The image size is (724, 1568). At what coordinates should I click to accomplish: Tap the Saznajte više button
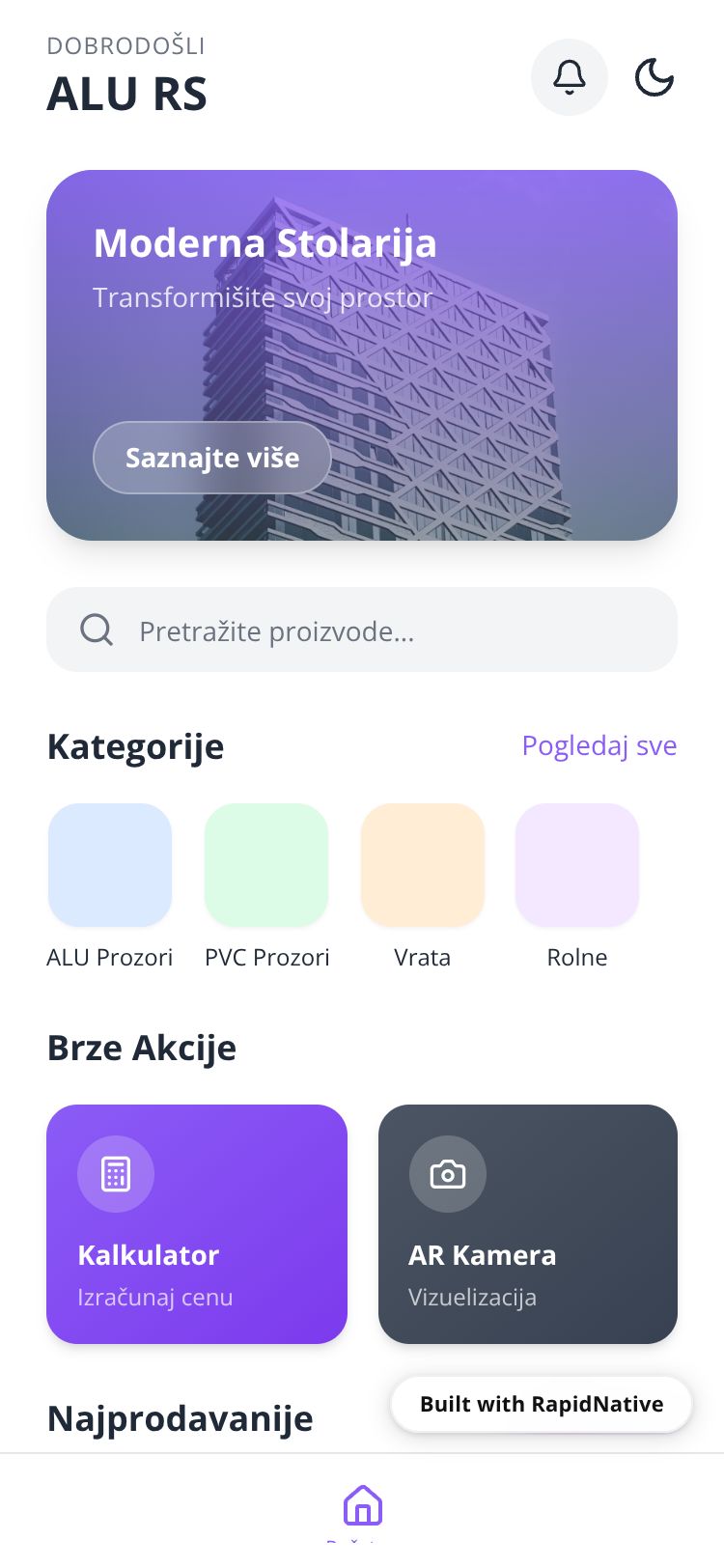click(x=212, y=458)
